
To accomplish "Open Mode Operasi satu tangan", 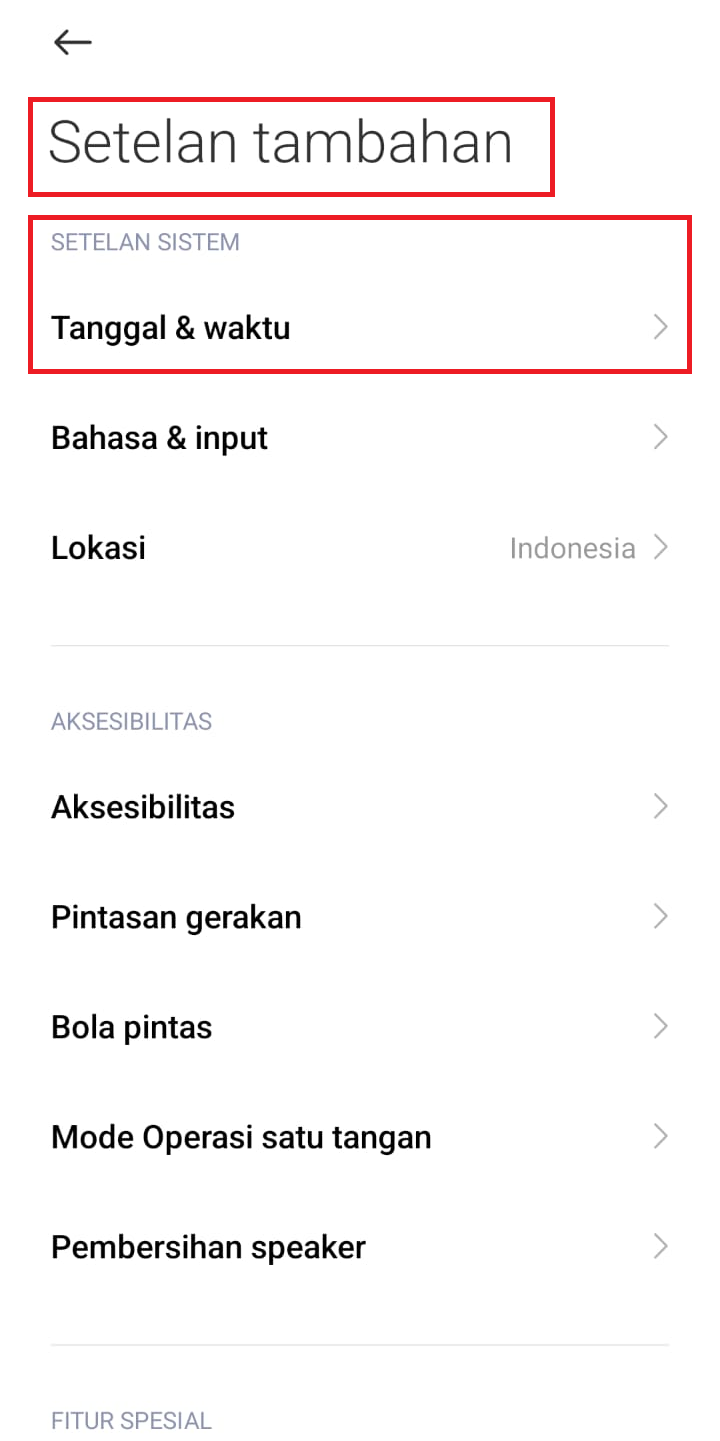I will pos(360,1137).
